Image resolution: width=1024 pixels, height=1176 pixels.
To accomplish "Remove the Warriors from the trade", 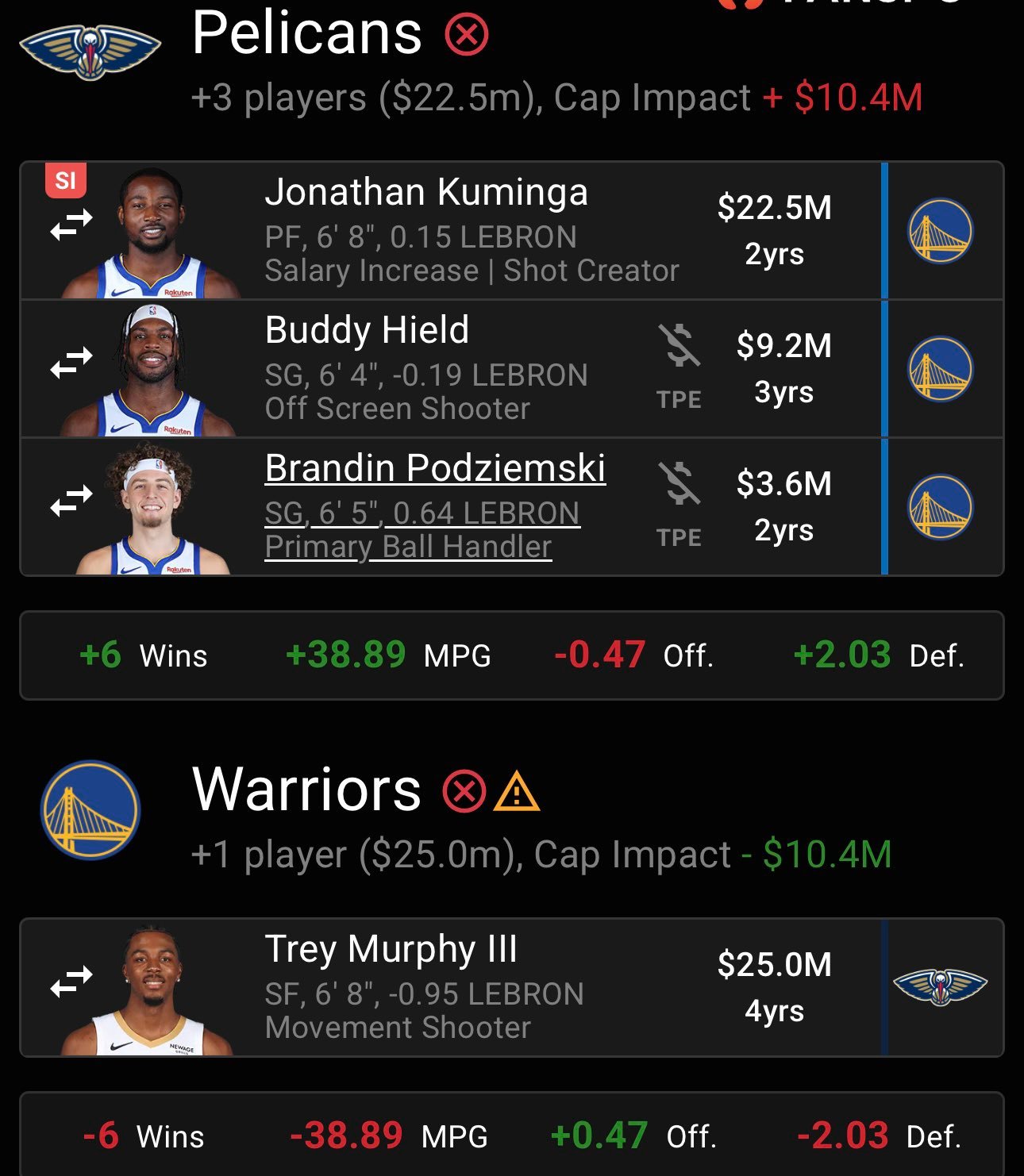I will (x=464, y=791).
